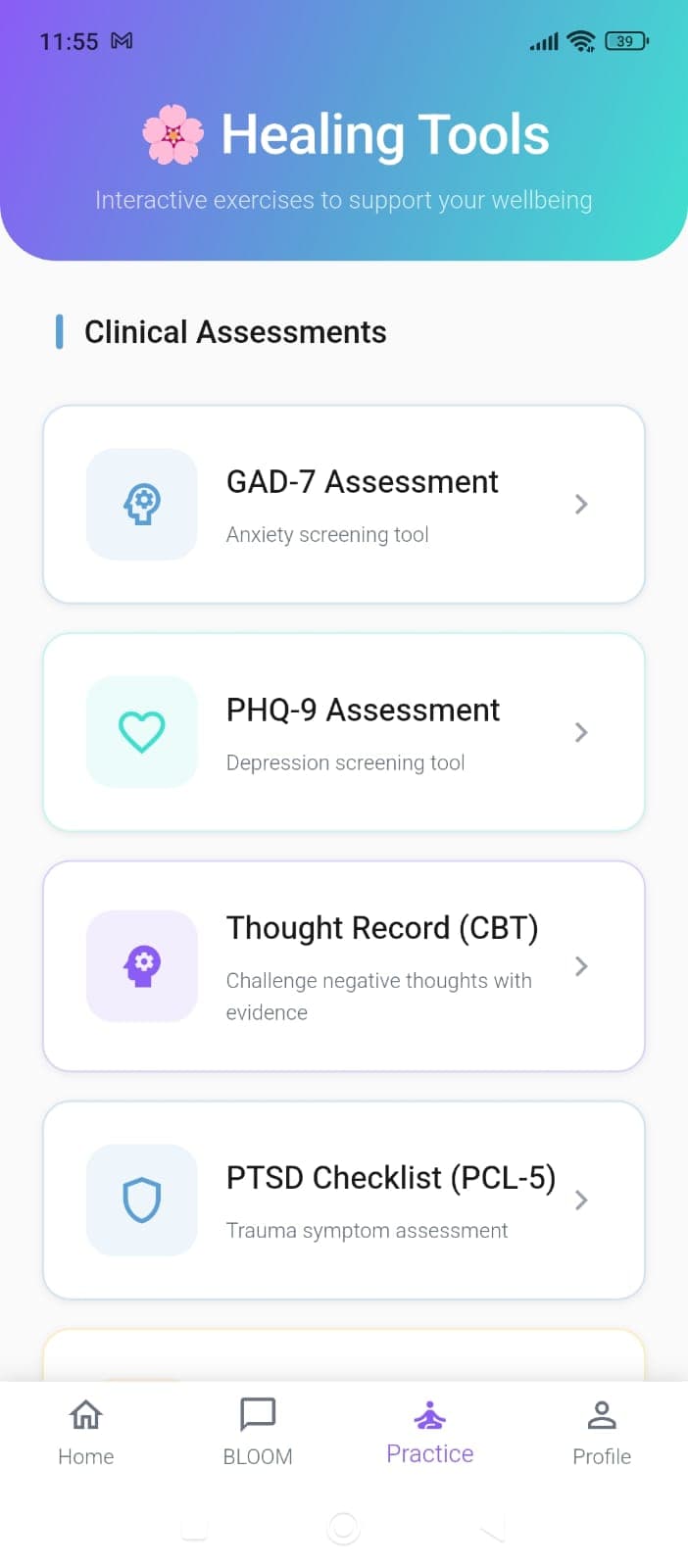This screenshot has height=1568, width=688.
Task: Go to the Home tab
Action: pos(86,1432)
